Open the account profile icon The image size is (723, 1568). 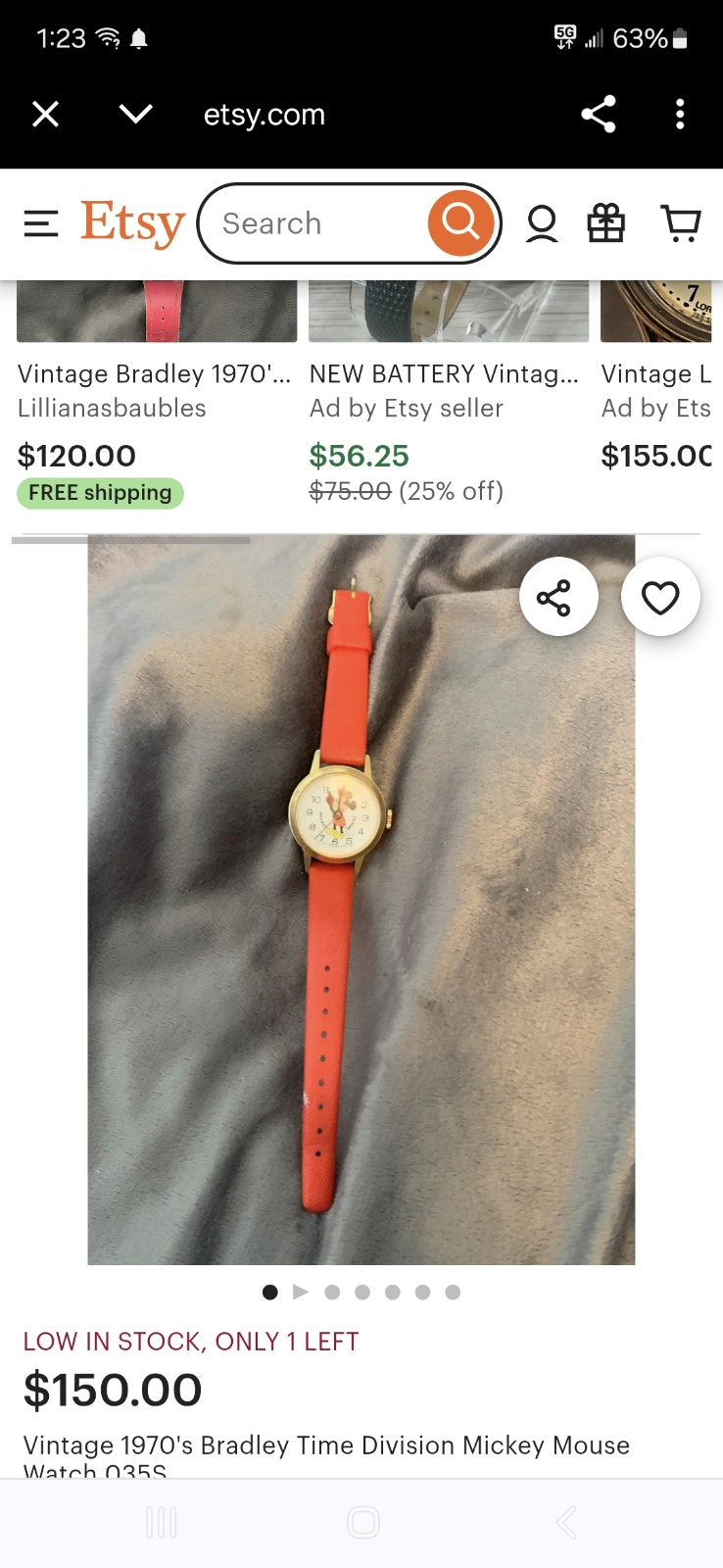542,223
